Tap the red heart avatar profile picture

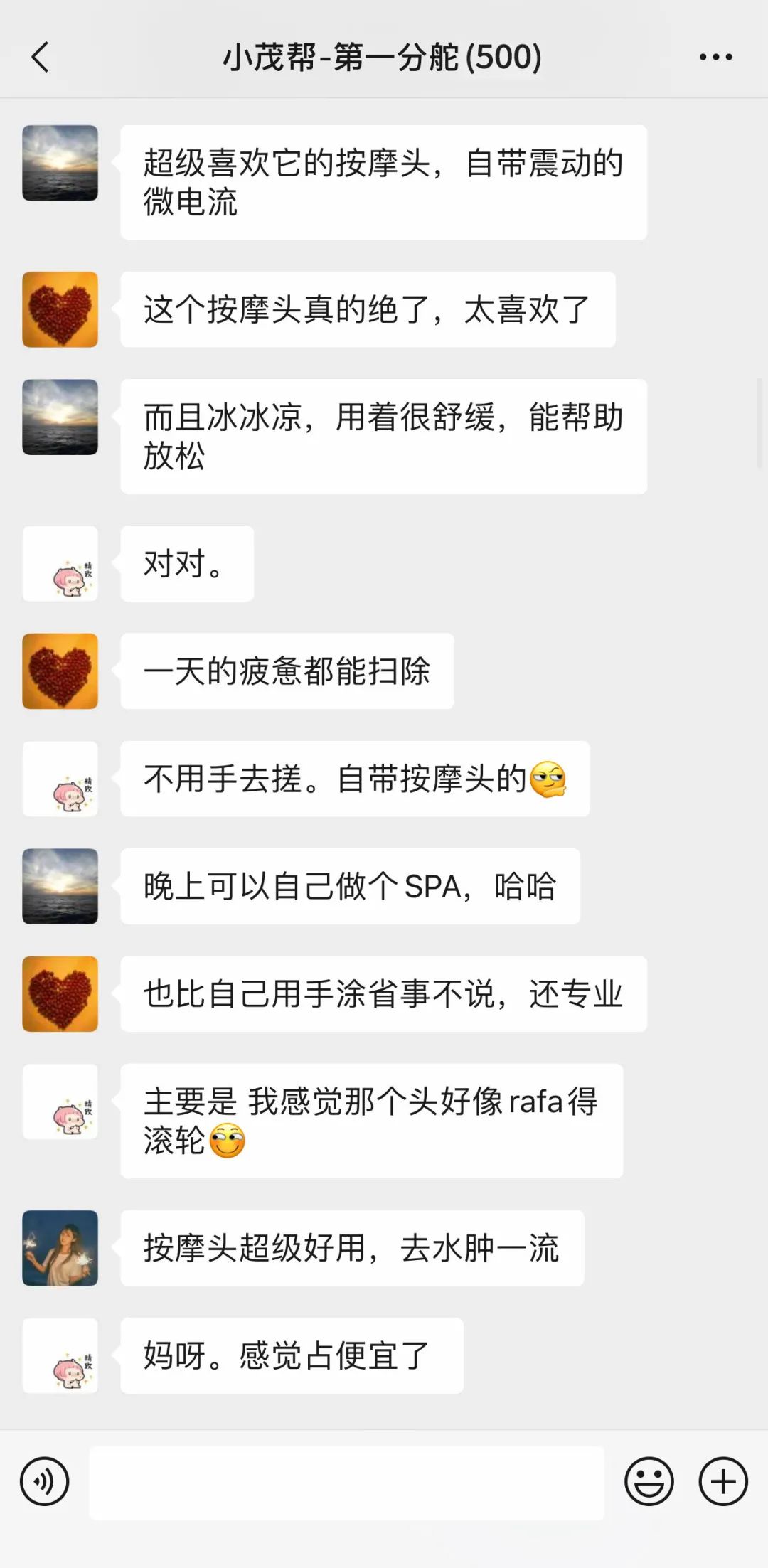coord(60,311)
